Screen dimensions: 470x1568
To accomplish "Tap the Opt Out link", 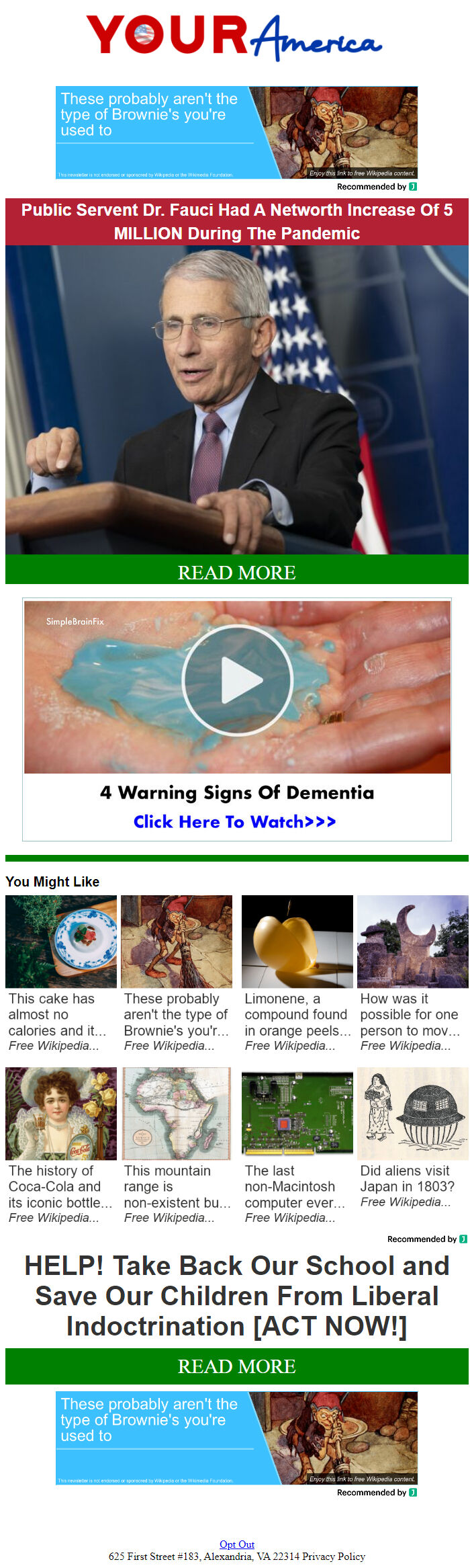I will pos(236,1544).
